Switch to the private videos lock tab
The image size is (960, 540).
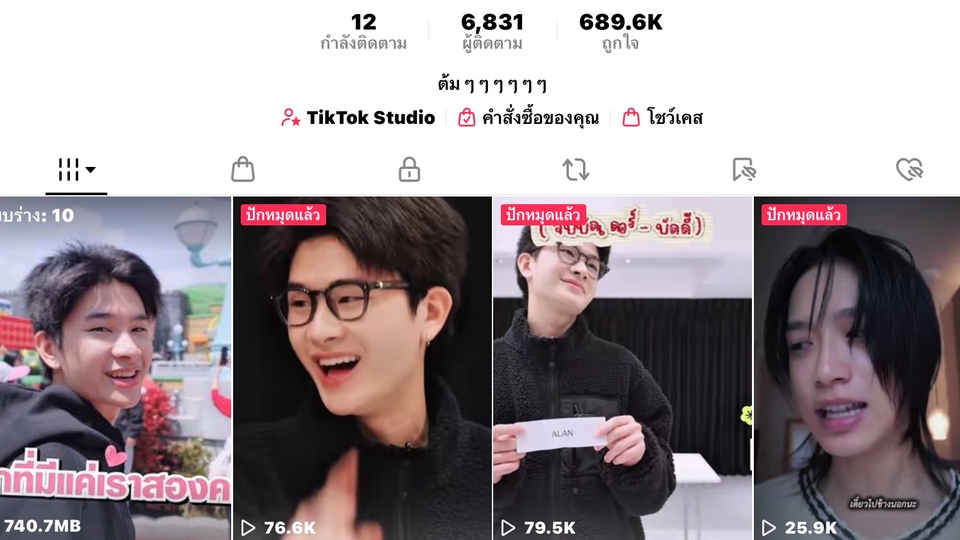click(x=409, y=169)
